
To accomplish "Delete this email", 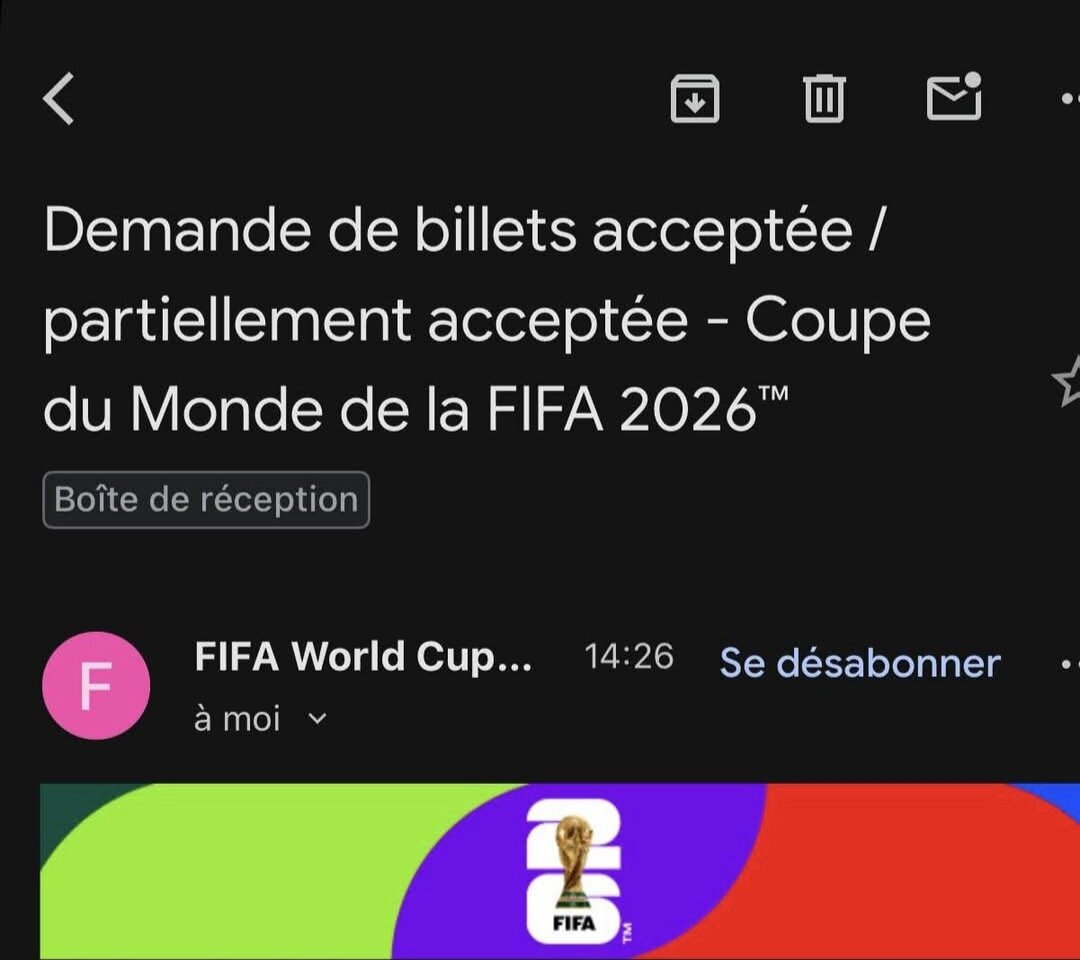I will coord(824,99).
